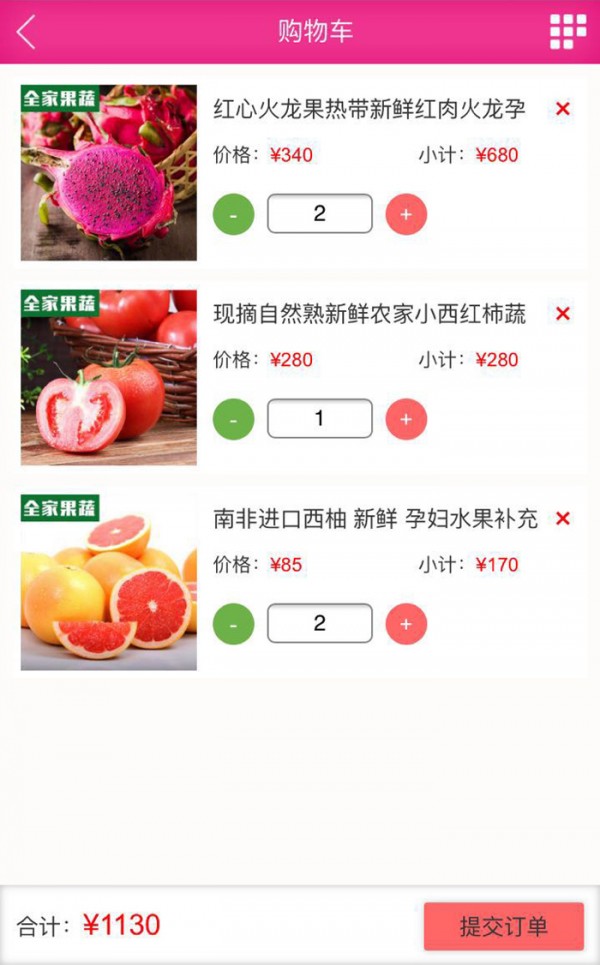Screen dimensions: 600x965
Task: Delete the tomato item from cart
Action: click(562, 314)
